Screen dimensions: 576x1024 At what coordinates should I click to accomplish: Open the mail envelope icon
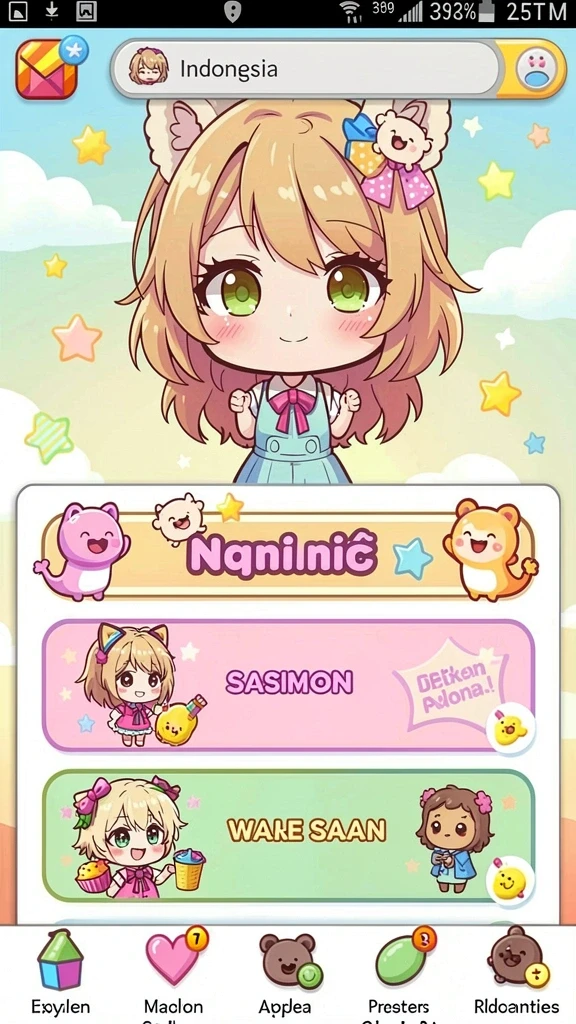point(47,69)
